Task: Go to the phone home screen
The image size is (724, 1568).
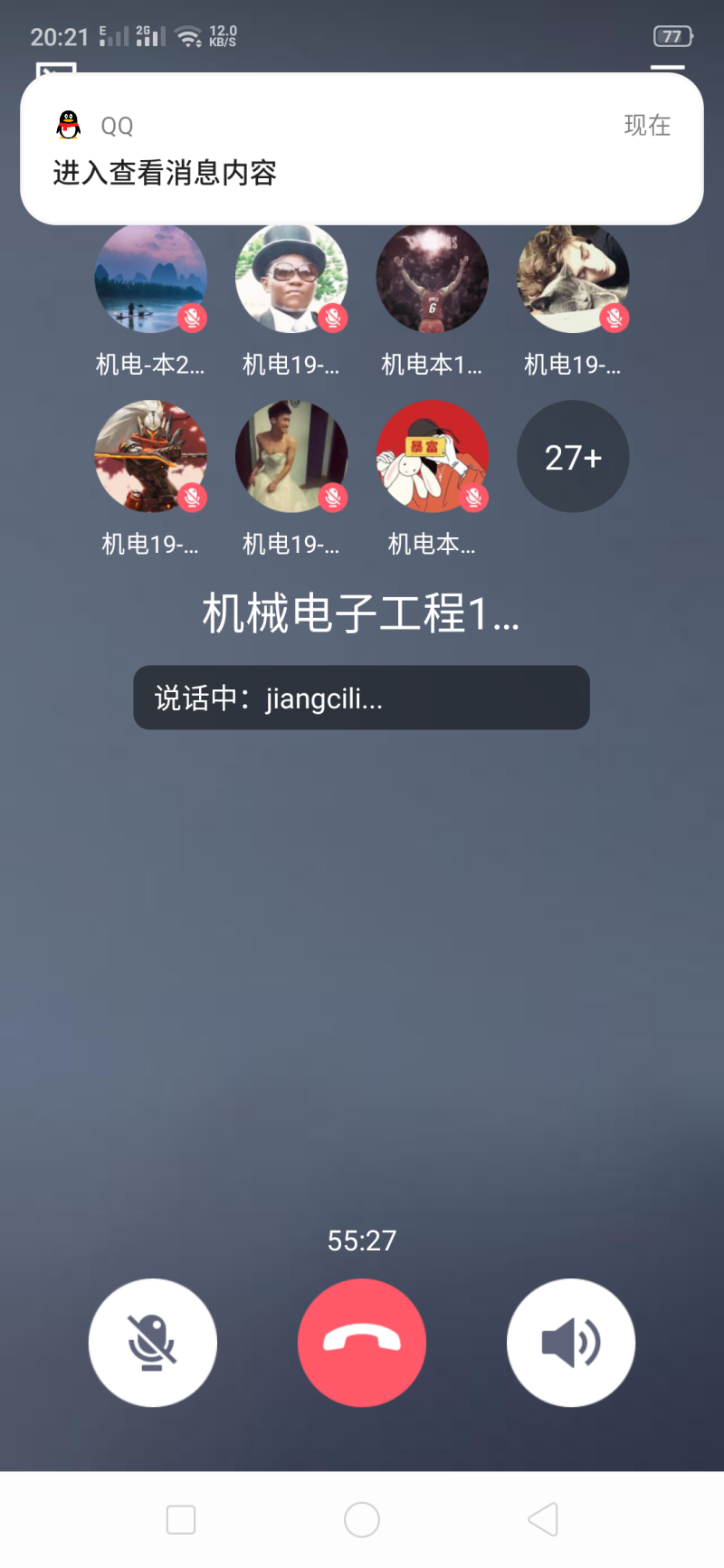Action: (x=362, y=1519)
